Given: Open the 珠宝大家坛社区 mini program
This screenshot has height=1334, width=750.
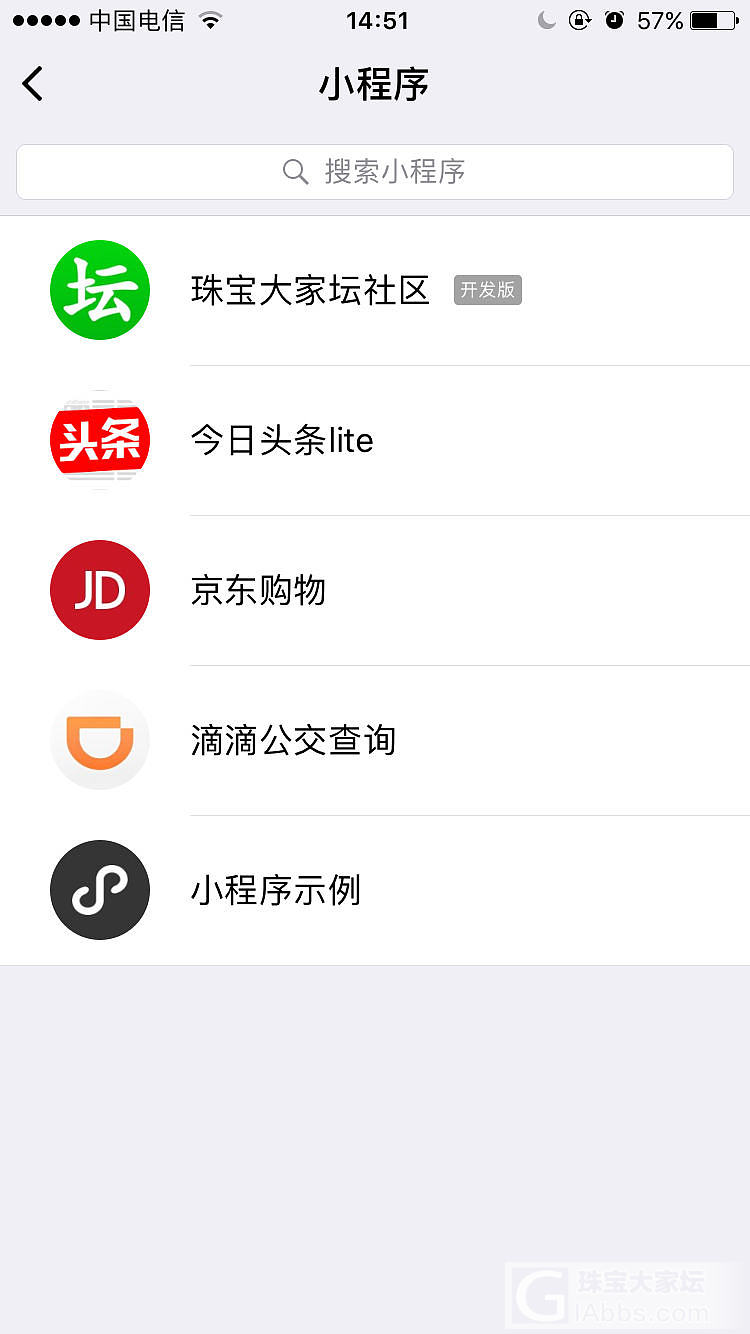Looking at the screenshot, I should point(310,290).
